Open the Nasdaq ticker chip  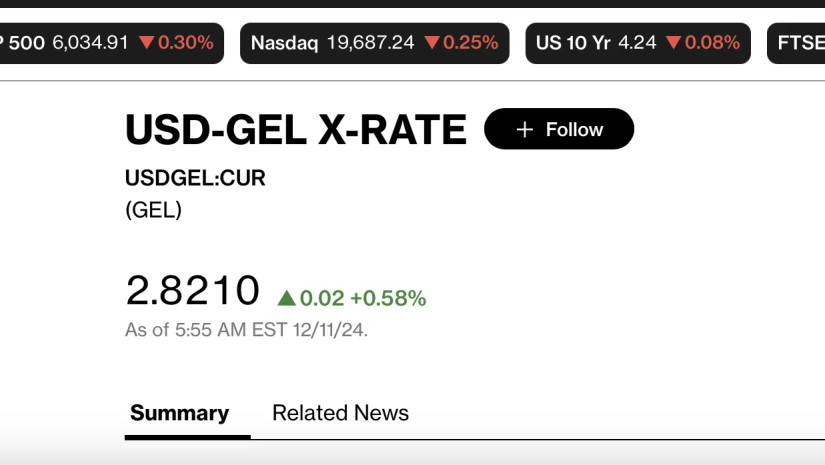pyautogui.click(x=374, y=43)
